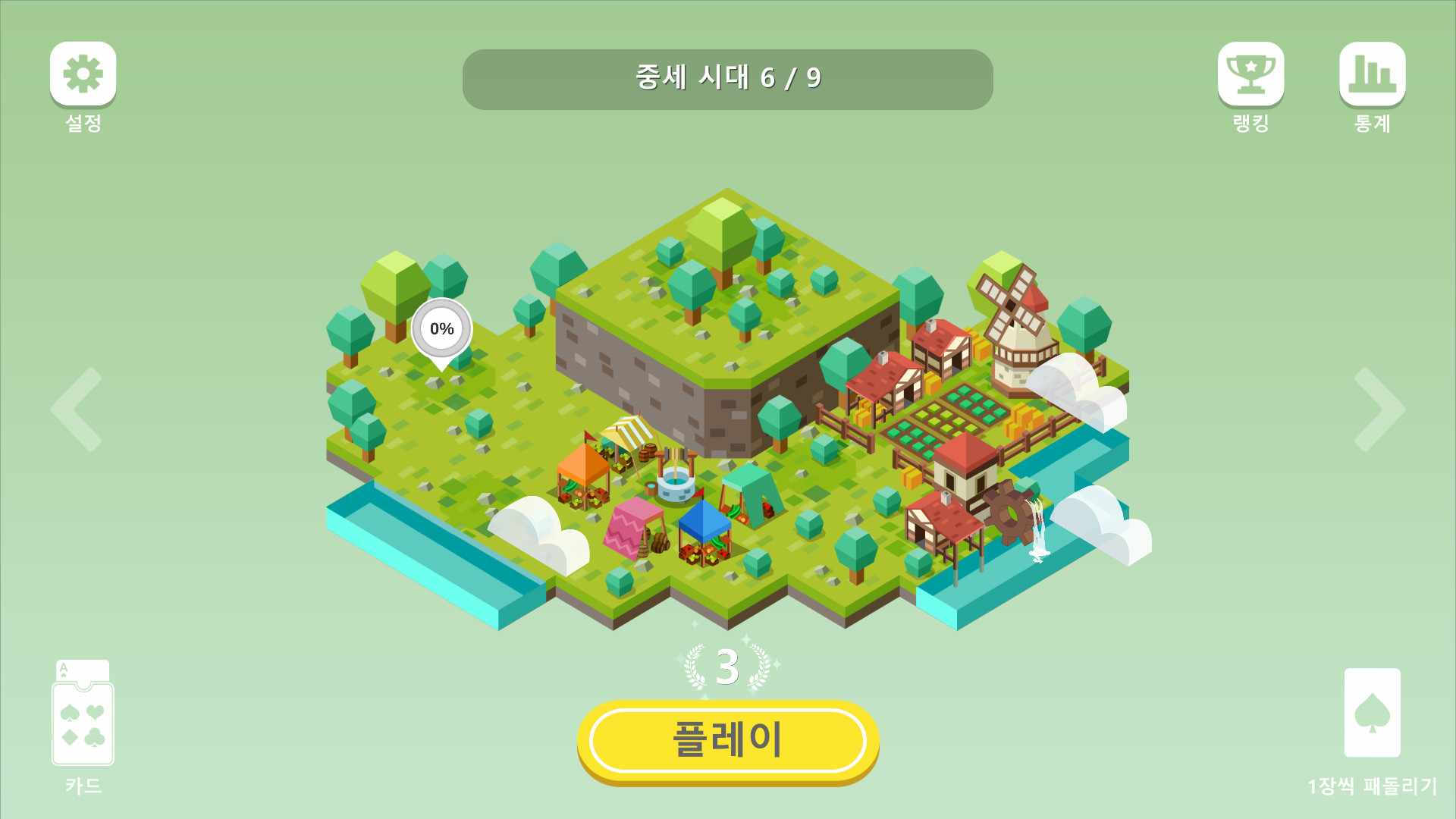
Task: Go to the next stage arrow
Action: pyautogui.click(x=1379, y=409)
